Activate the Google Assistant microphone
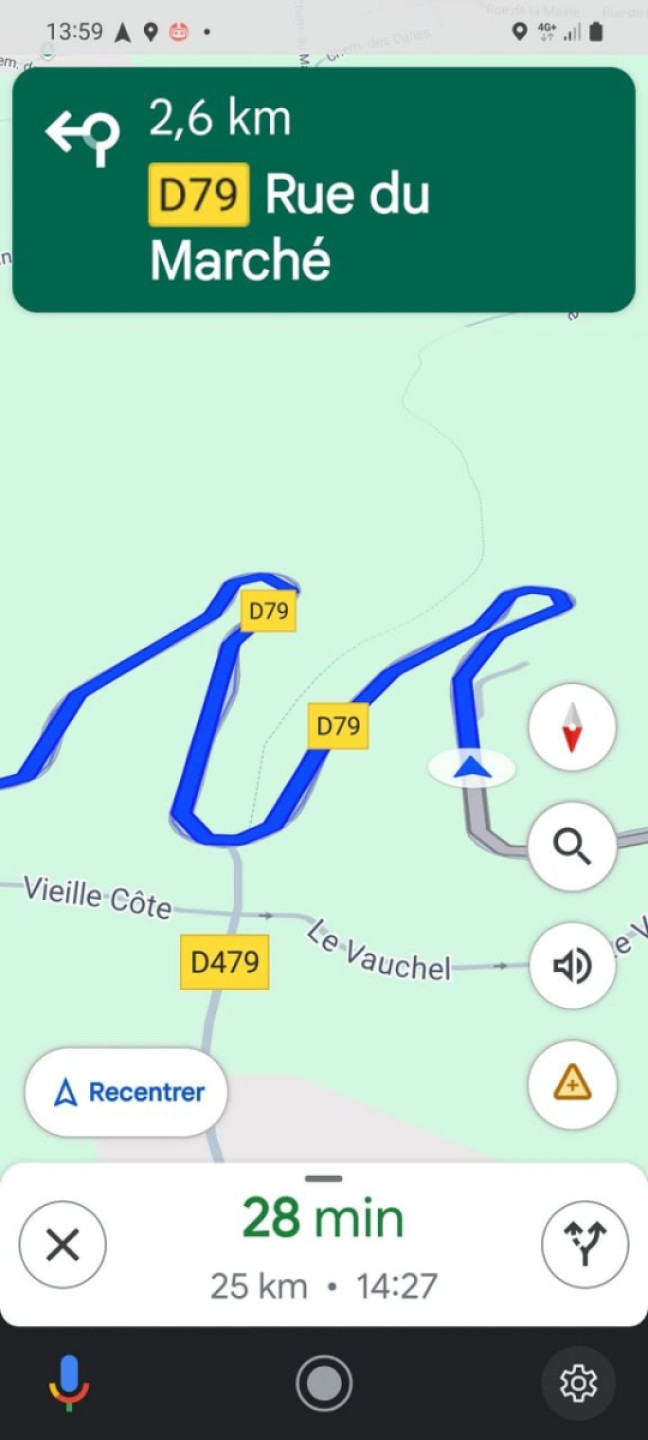 (69, 1383)
